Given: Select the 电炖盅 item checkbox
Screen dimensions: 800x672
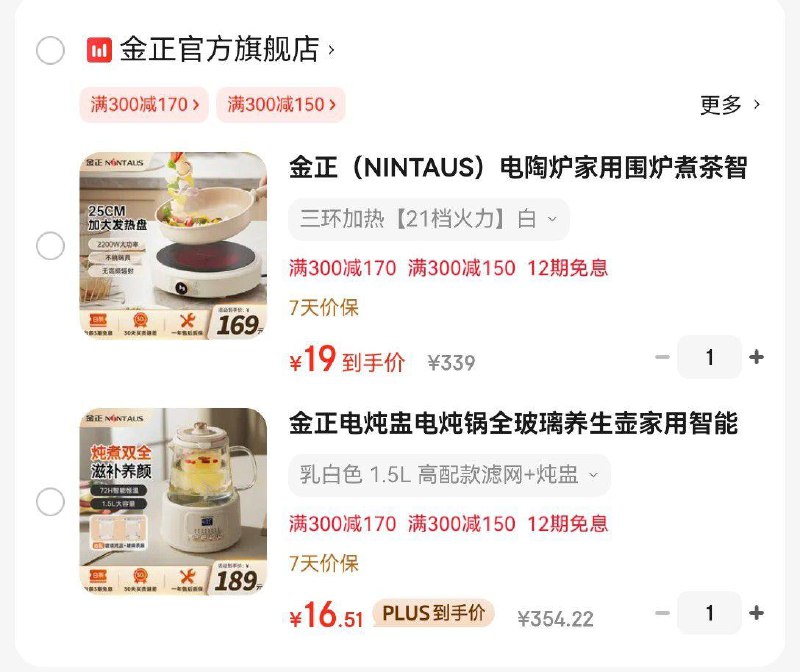Looking at the screenshot, I should 50,502.
